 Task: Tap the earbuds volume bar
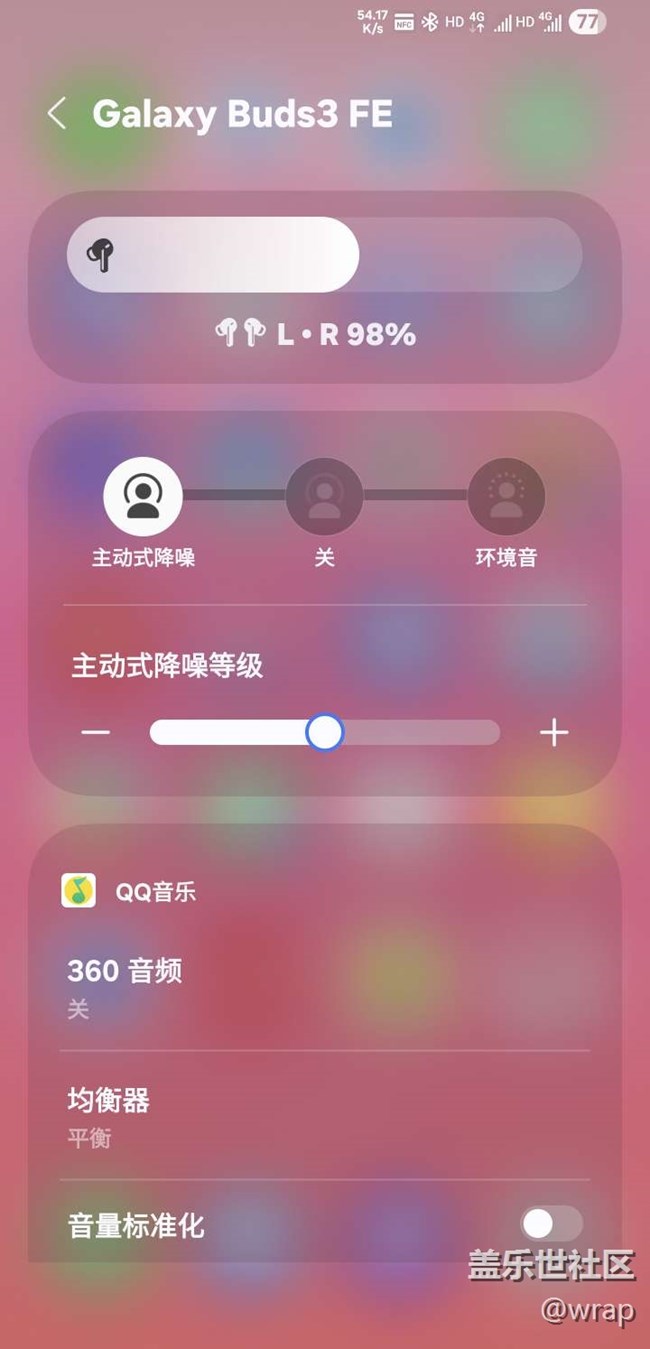click(324, 255)
